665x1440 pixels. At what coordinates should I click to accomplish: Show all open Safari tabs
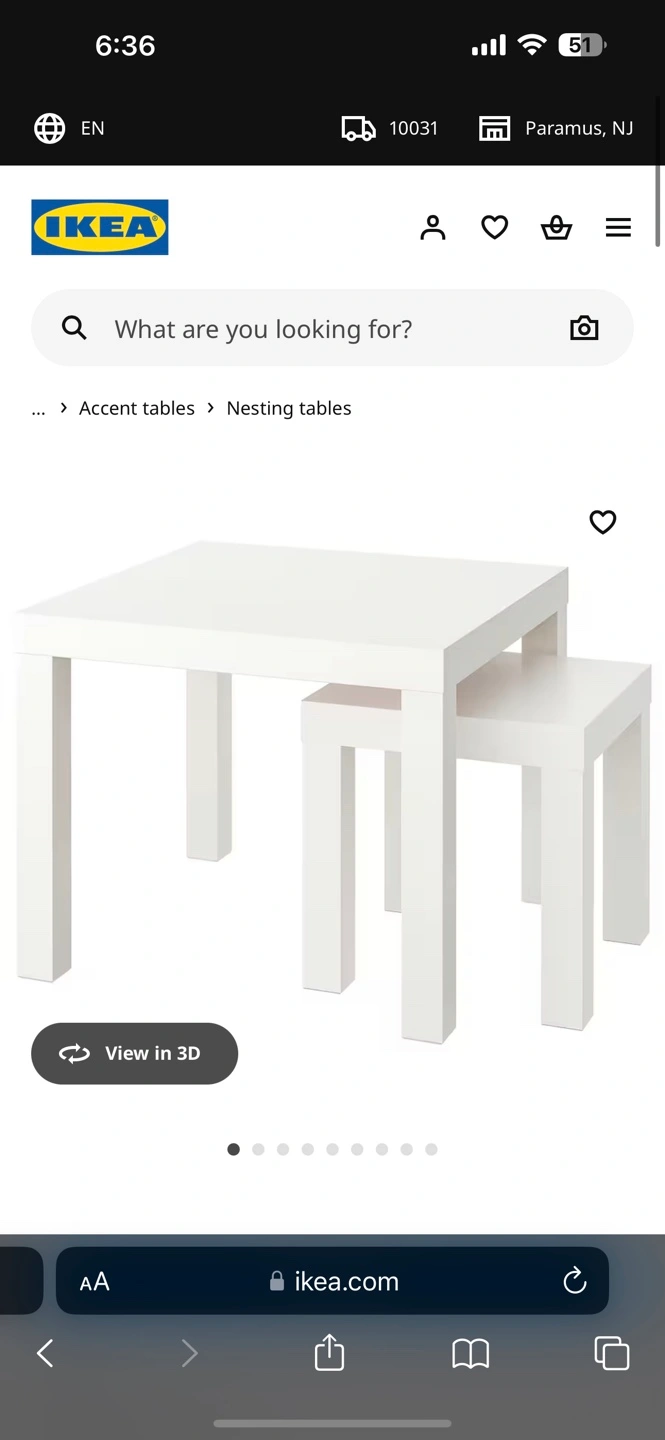coord(612,1353)
